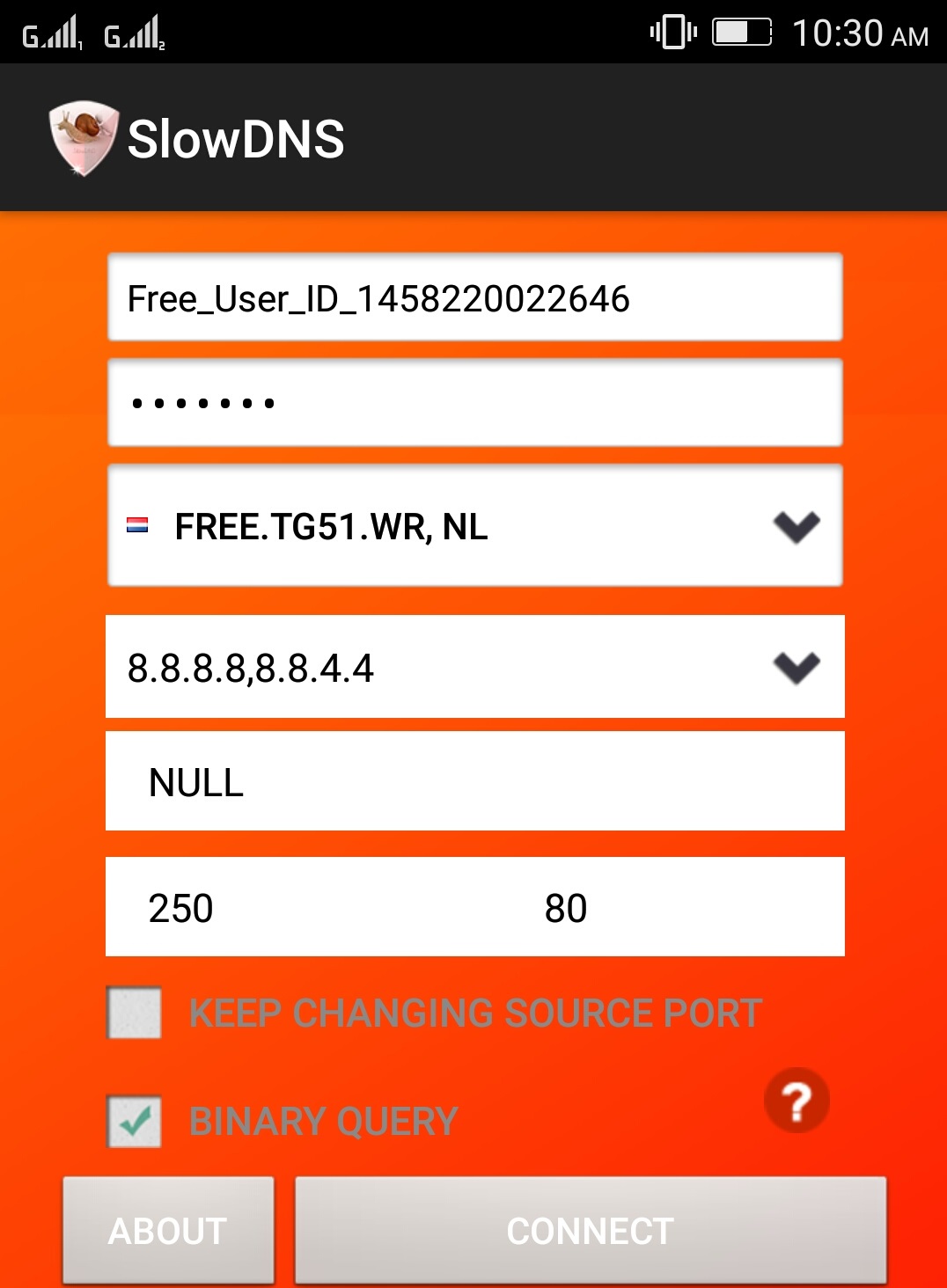The height and width of the screenshot is (1288, 947).
Task: Select the NULL query type field
Action: click(474, 781)
